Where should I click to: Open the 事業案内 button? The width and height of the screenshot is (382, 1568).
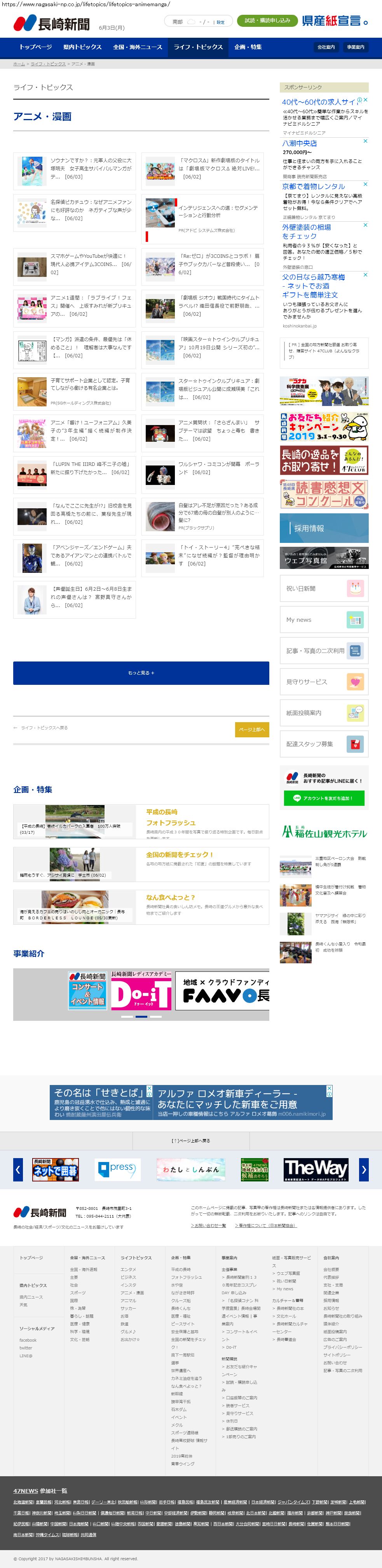tap(355, 47)
